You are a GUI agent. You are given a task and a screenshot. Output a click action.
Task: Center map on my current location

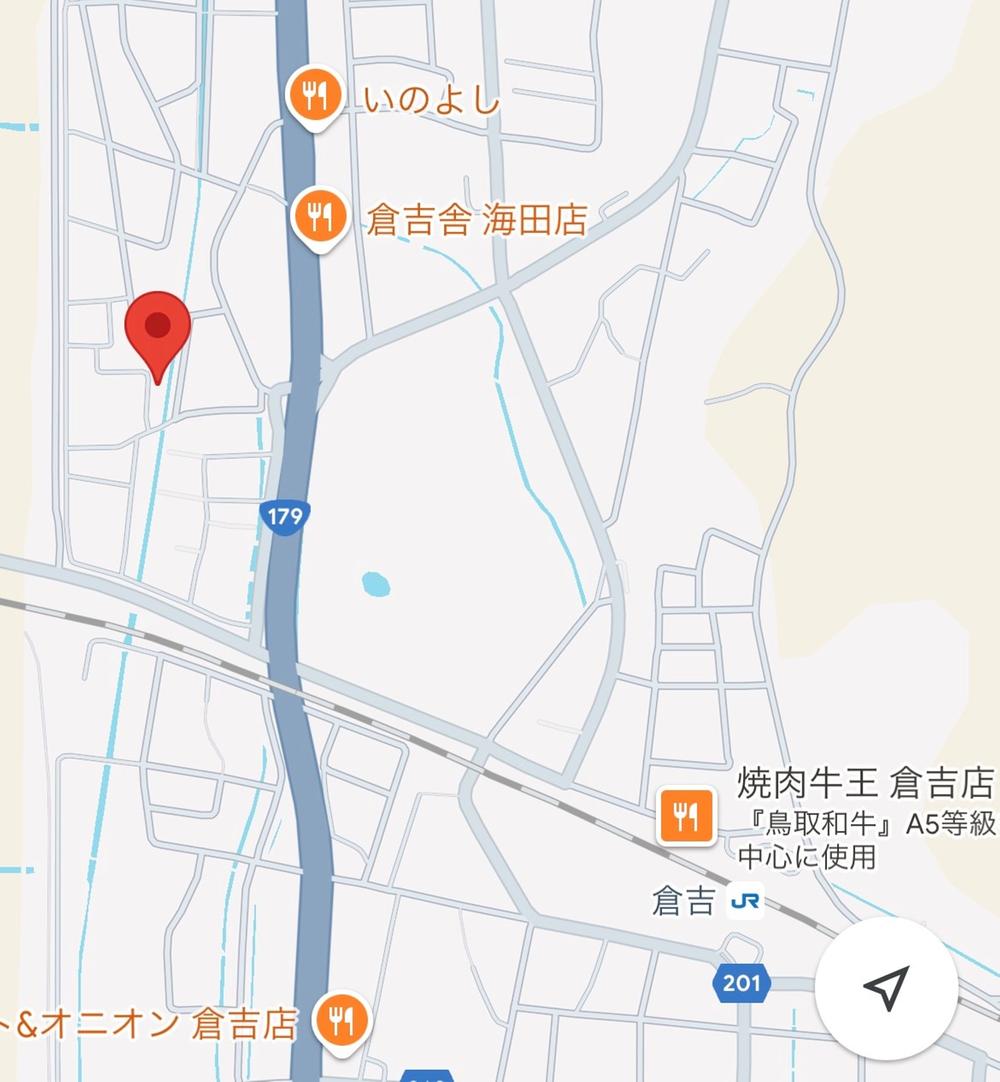pyautogui.click(x=886, y=986)
